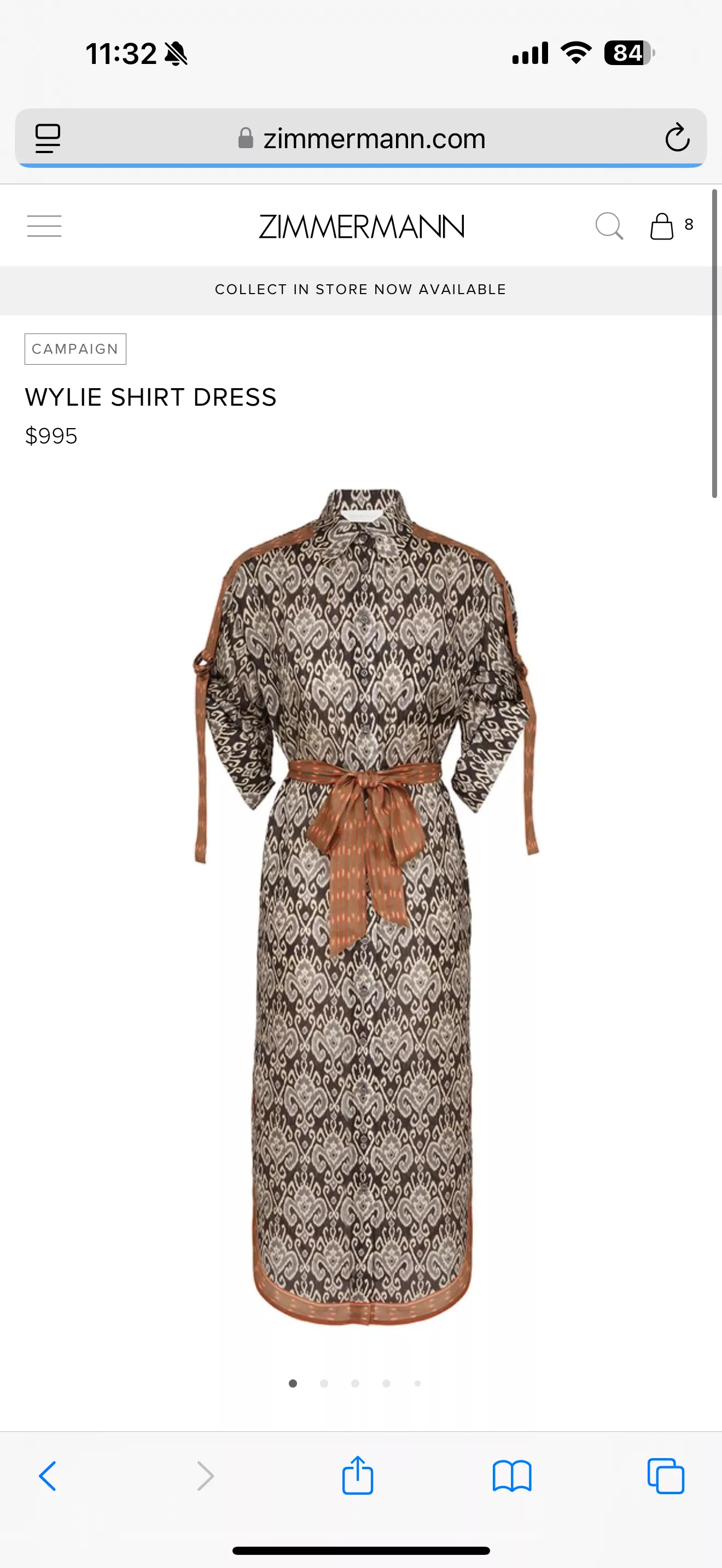This screenshot has height=1568, width=722.
Task: Open Safari bookmarks
Action: tap(512, 1476)
